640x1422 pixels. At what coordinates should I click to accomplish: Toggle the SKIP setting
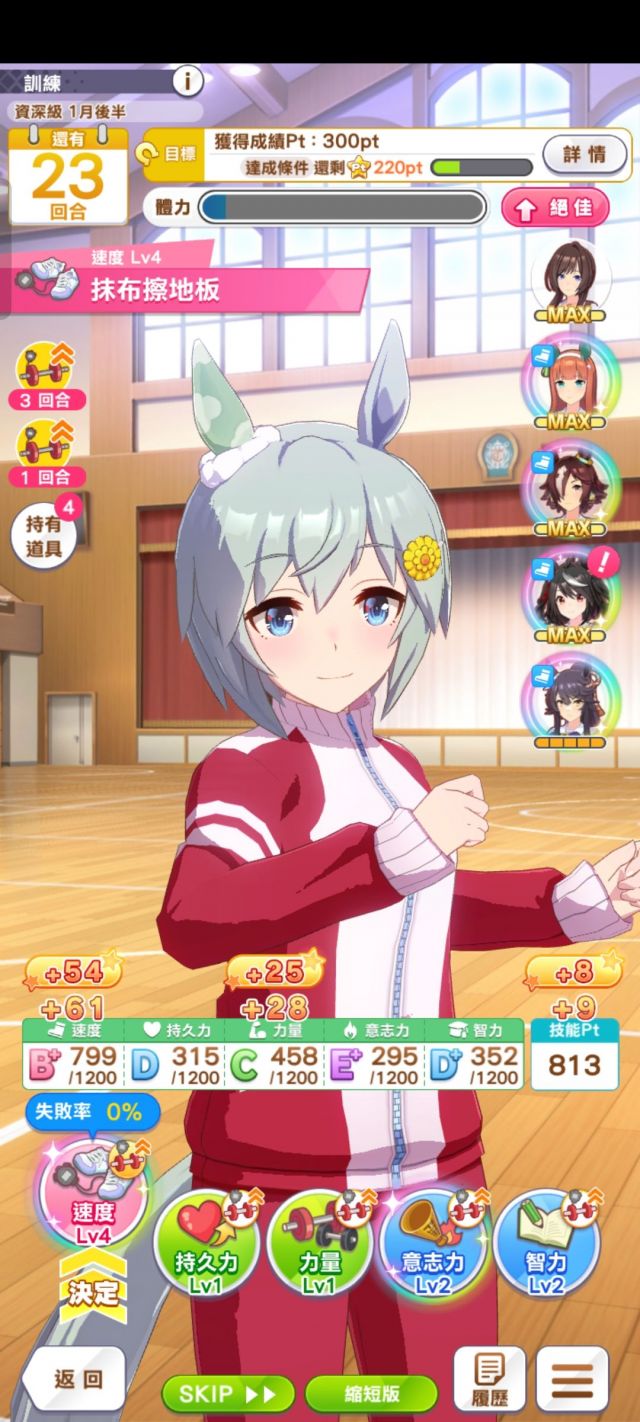(x=228, y=1393)
